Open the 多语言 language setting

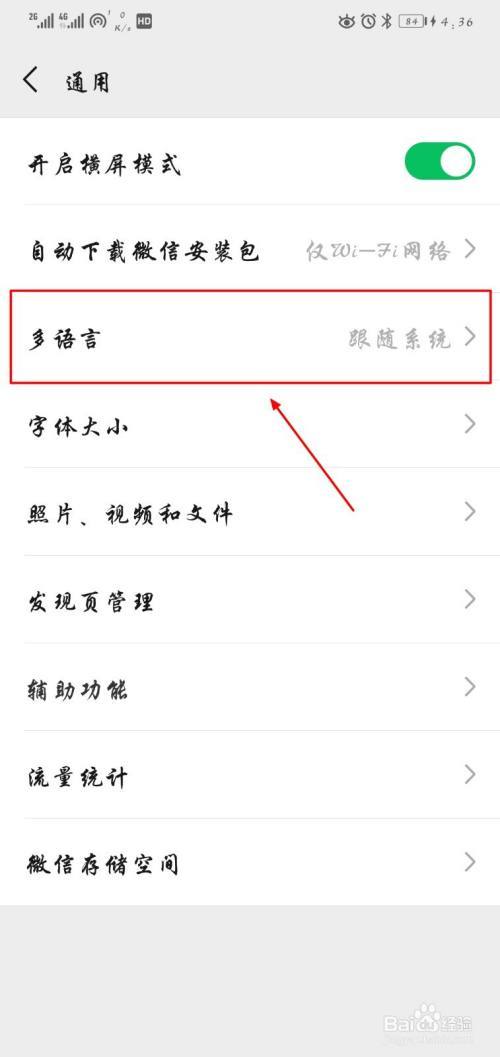pos(250,336)
